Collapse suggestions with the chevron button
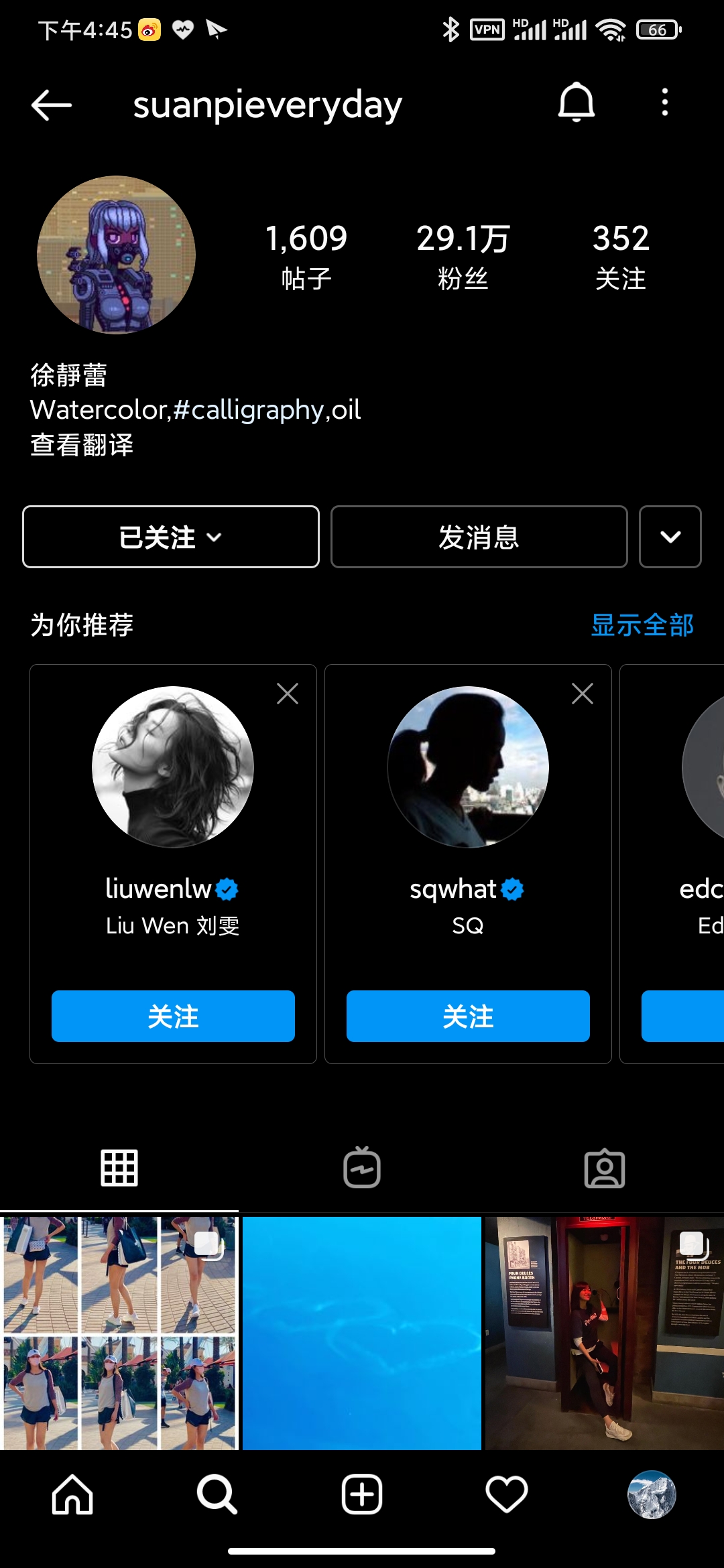Screen dimensions: 724x1568 [670, 537]
